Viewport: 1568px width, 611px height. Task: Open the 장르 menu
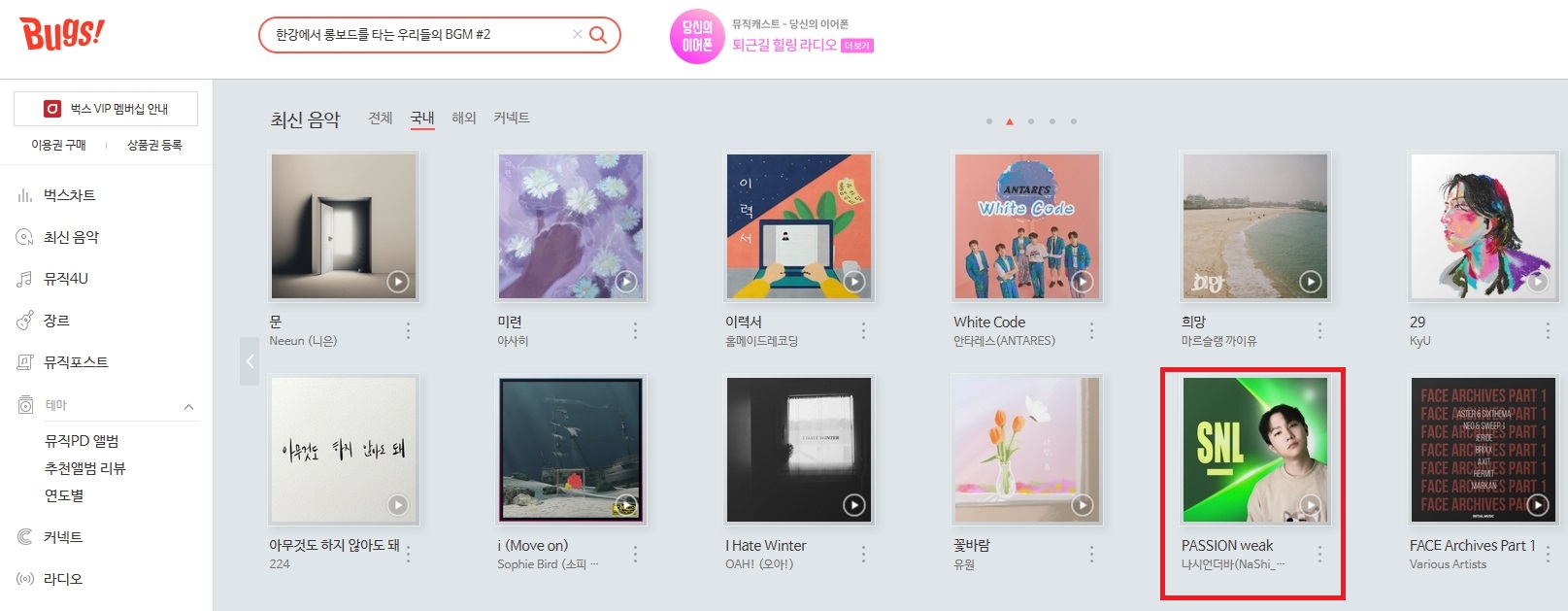tap(56, 321)
